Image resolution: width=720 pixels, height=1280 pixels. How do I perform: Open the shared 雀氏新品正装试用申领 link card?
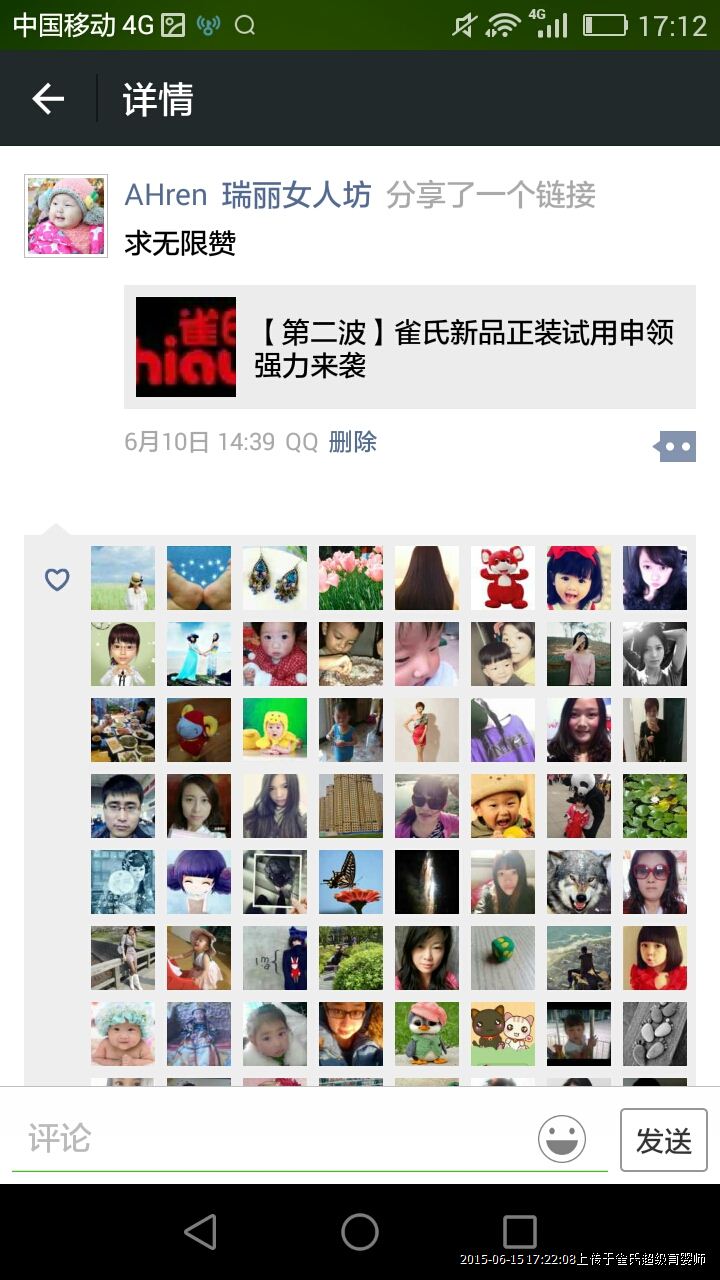coord(410,347)
